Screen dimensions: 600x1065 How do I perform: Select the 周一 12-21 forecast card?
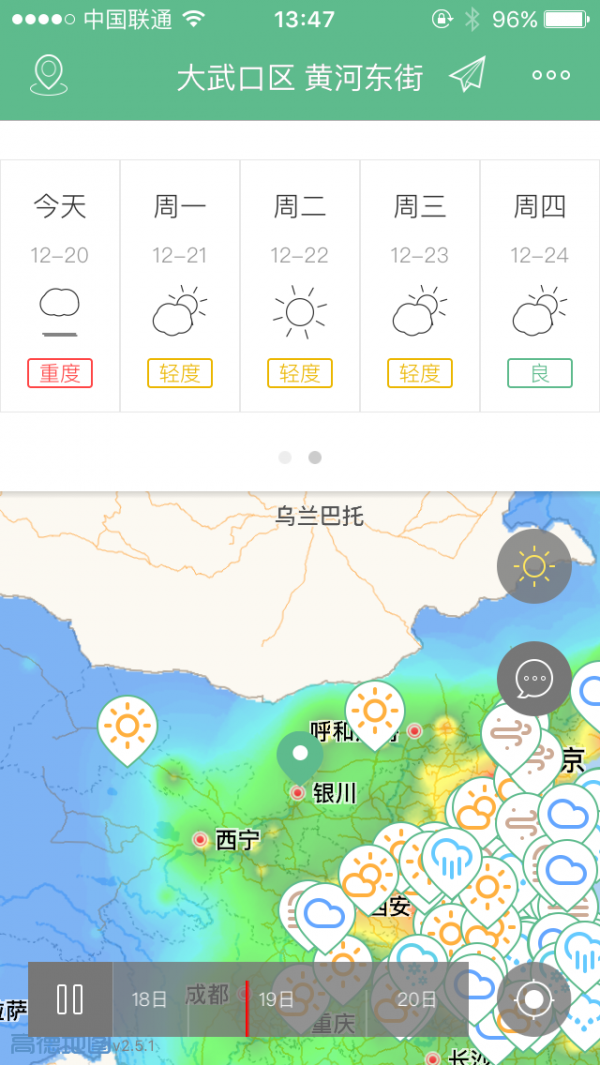pyautogui.click(x=180, y=286)
